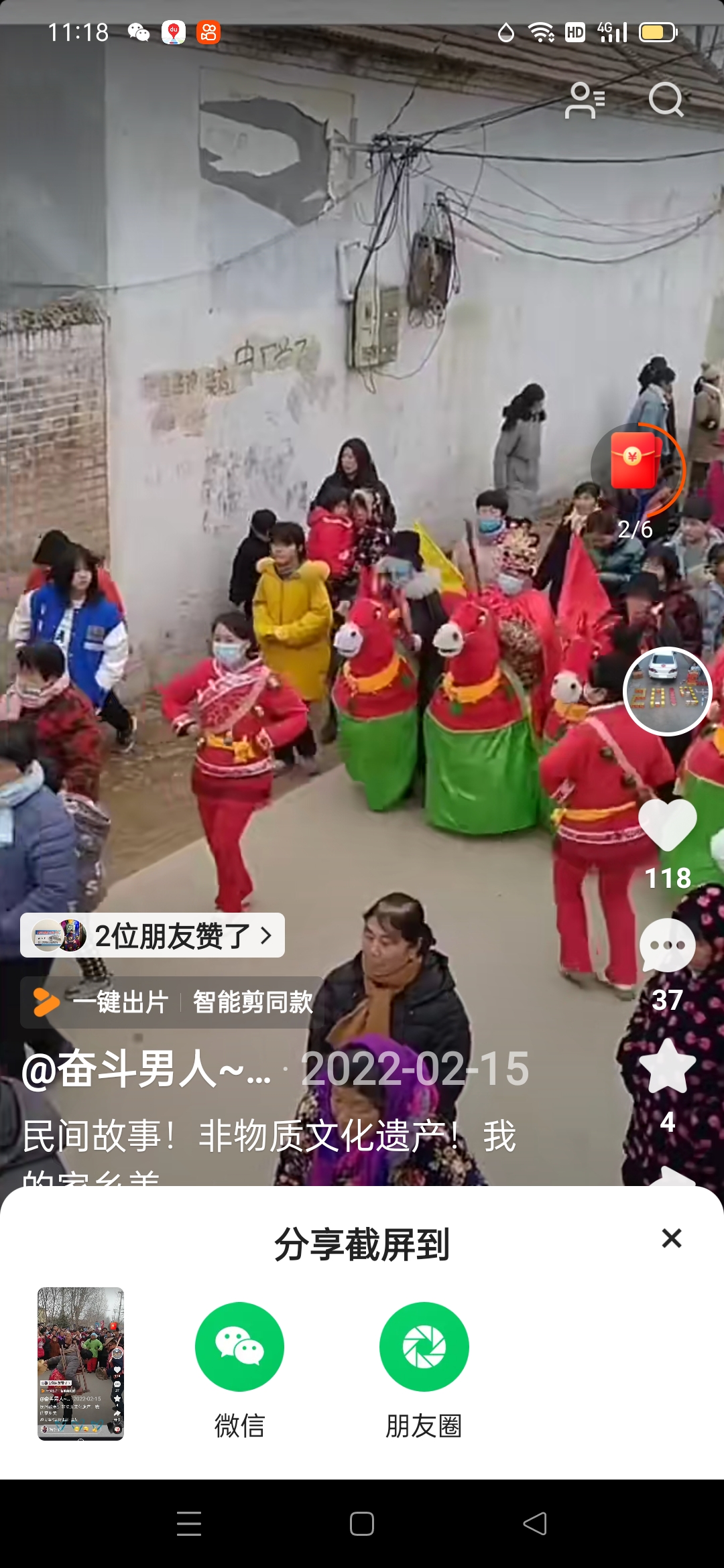724x1568 pixels.
Task: Open the comments bubble icon
Action: [667, 945]
